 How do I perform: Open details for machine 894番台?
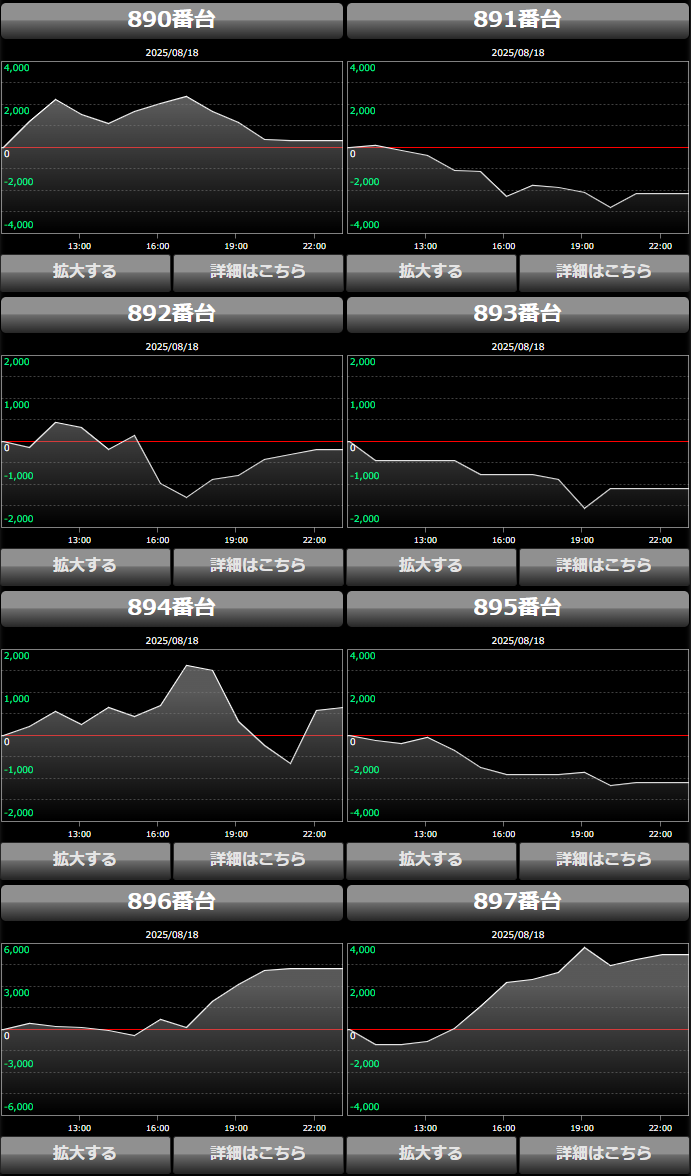(x=258, y=861)
